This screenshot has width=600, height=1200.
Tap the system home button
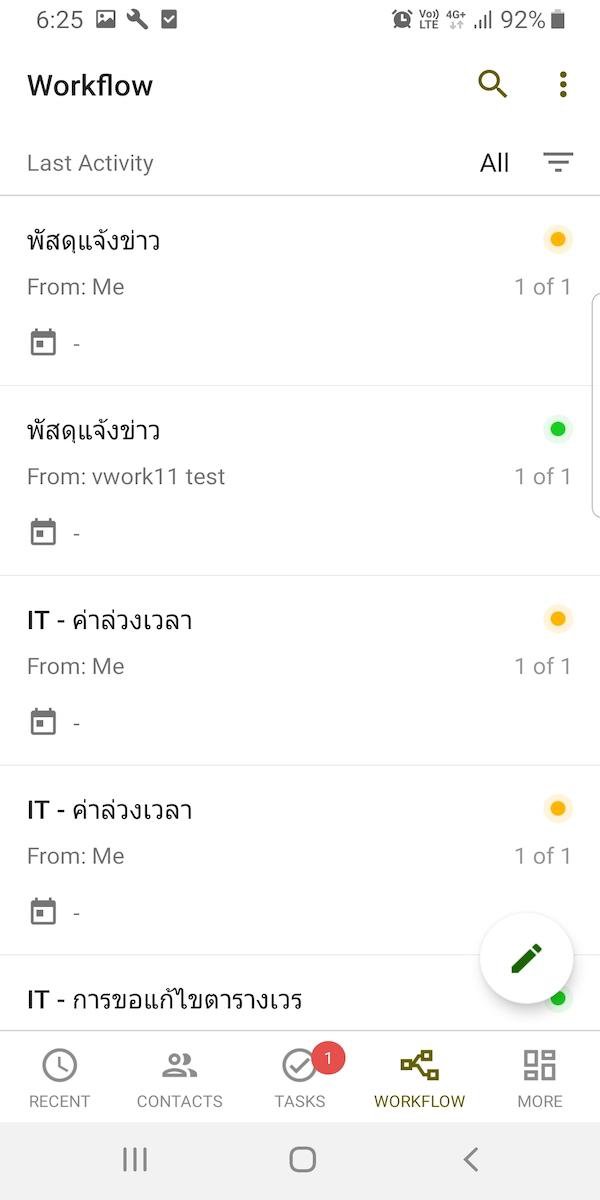(302, 1159)
